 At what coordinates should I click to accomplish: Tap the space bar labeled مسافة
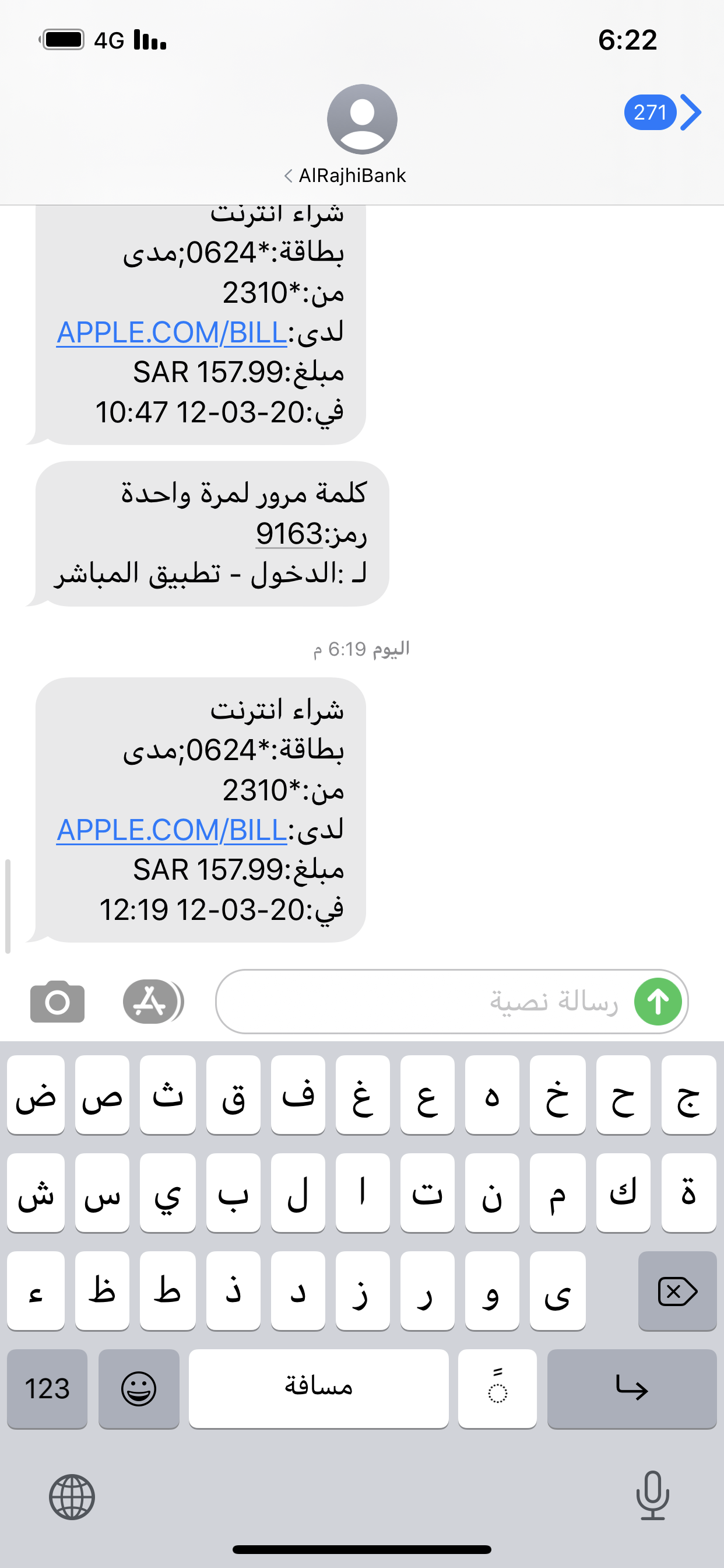click(318, 1388)
